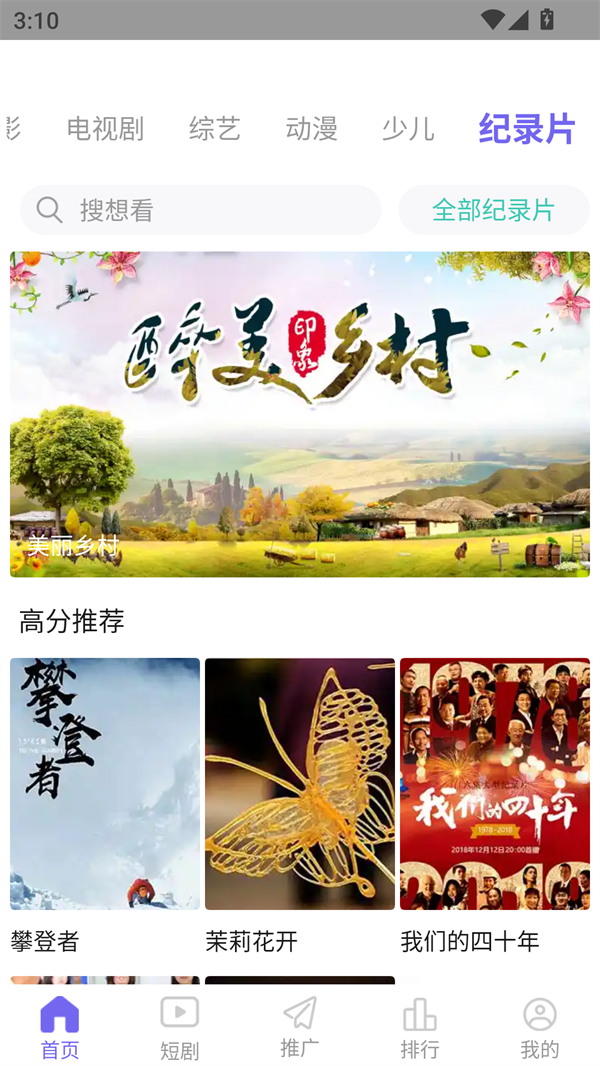View the 茉莉花开 documentary card
The height and width of the screenshot is (1066, 600).
[300, 784]
